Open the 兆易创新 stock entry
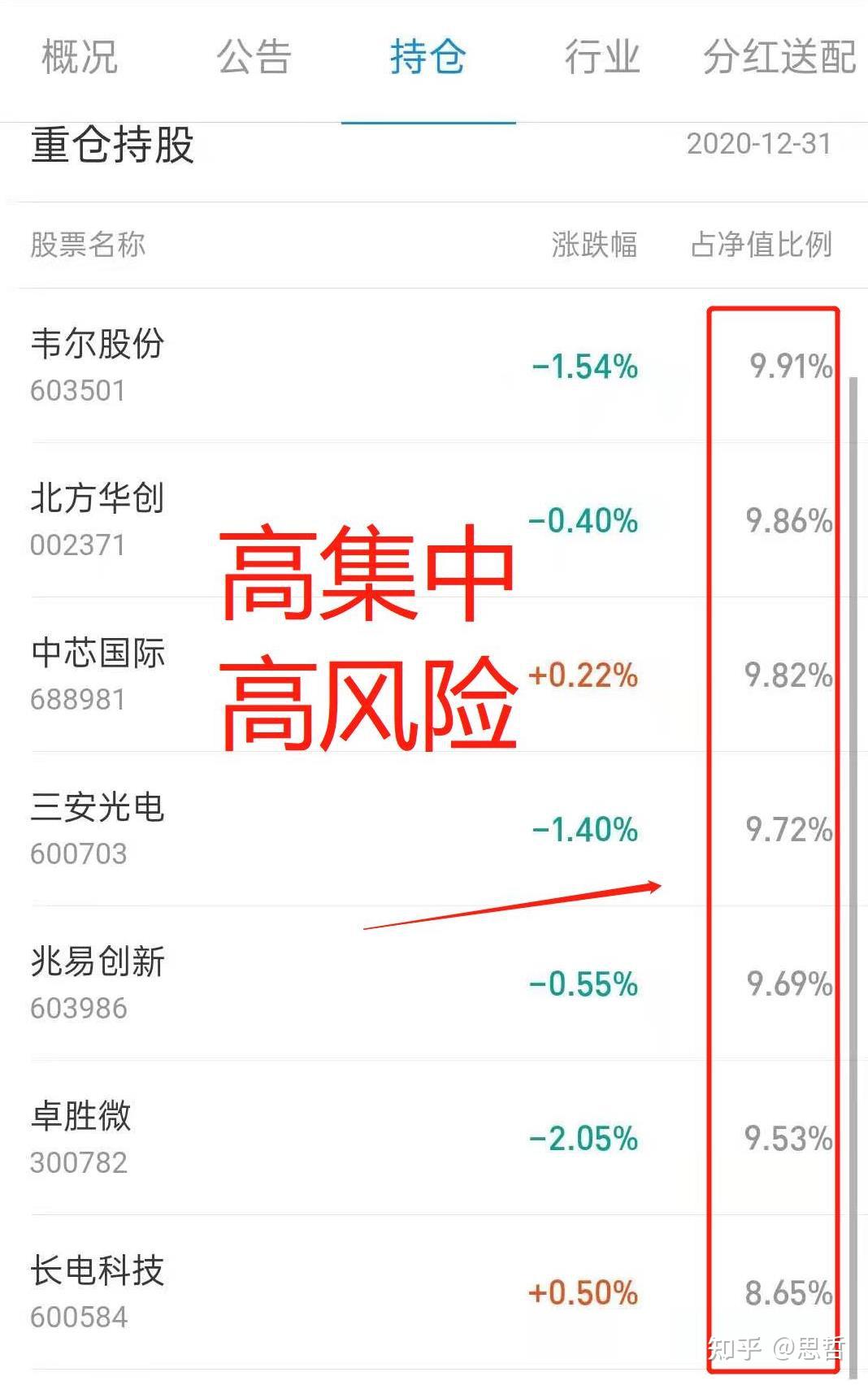This screenshot has width=868, height=1385. click(x=98, y=982)
